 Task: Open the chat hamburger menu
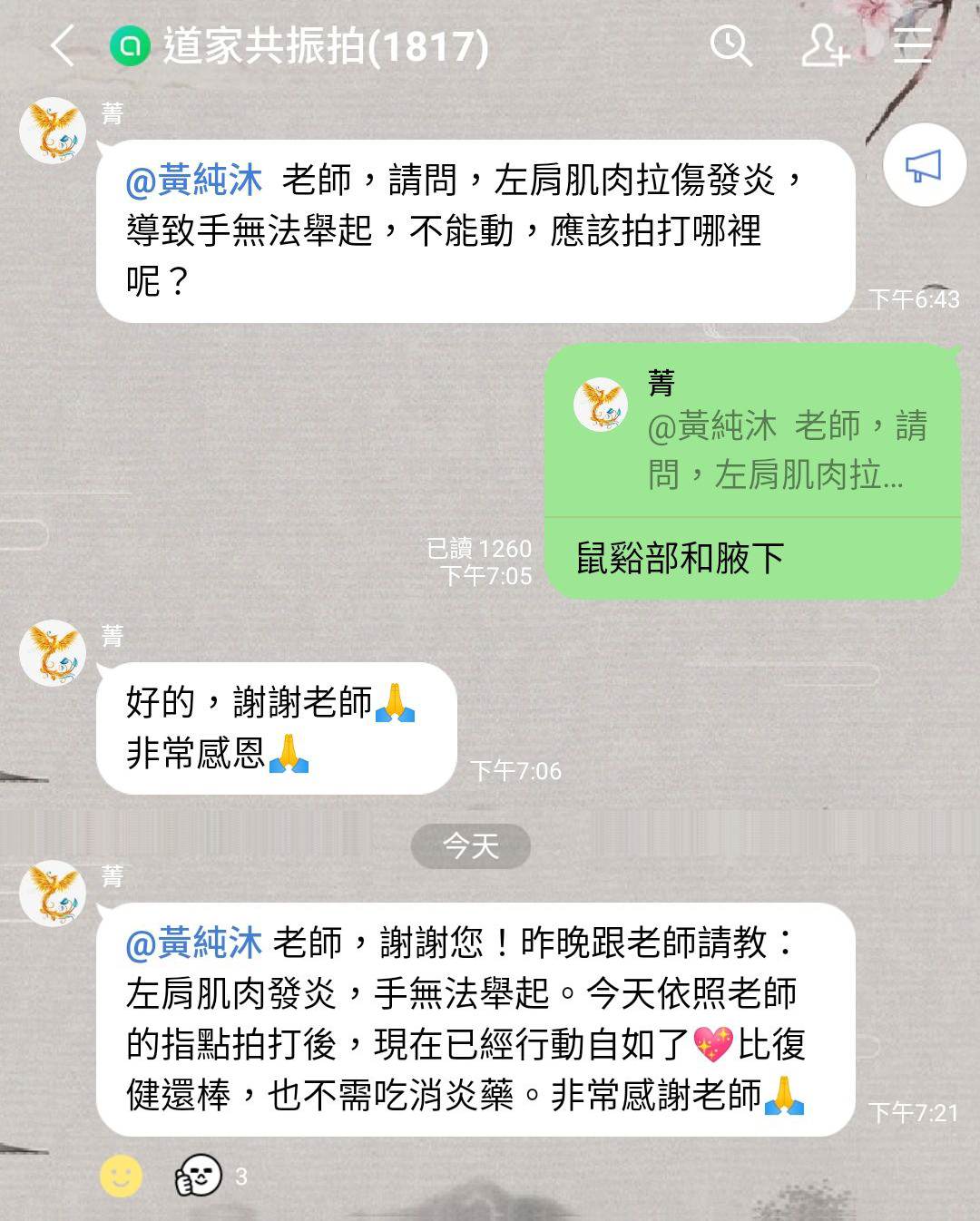[x=912, y=45]
